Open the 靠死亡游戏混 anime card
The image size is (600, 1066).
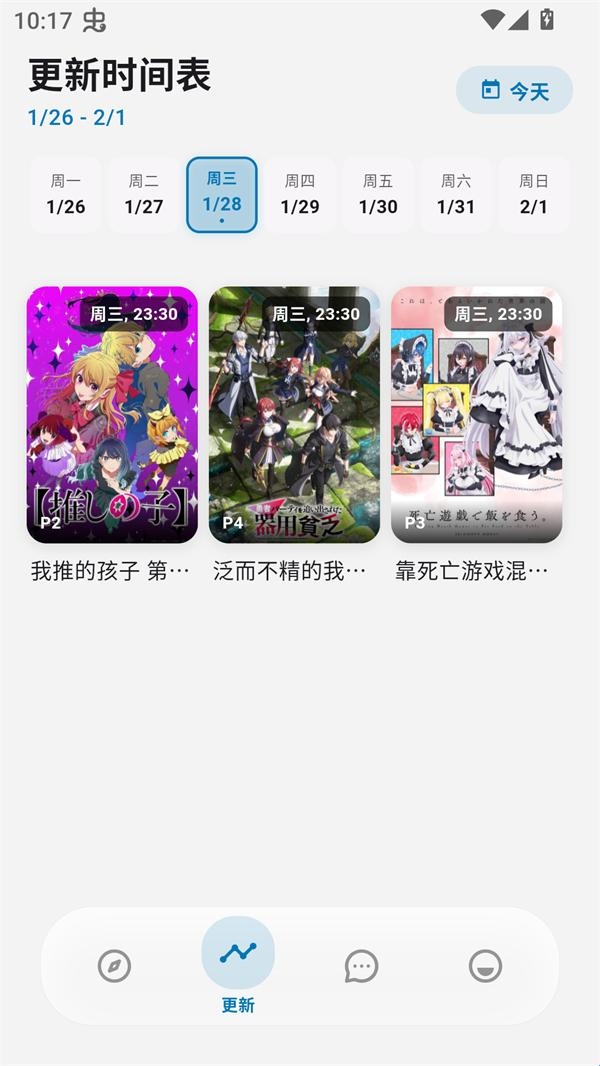(x=476, y=415)
